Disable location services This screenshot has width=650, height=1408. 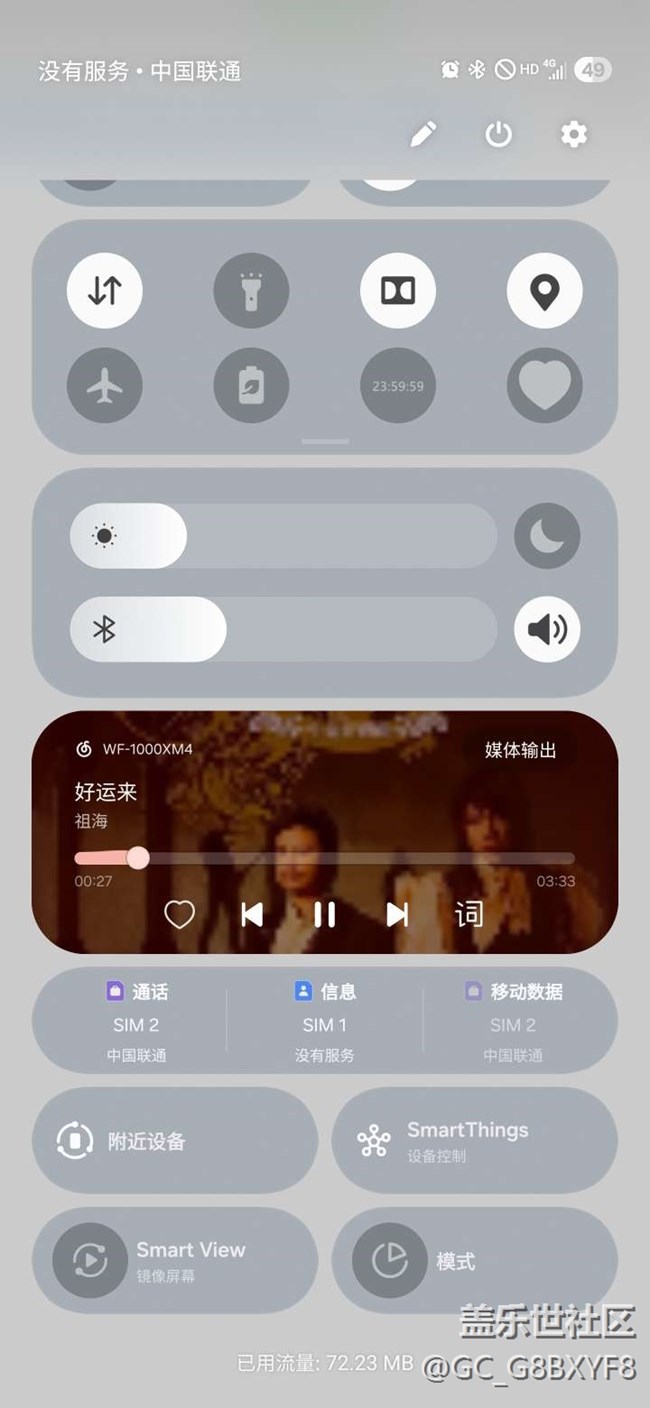[x=544, y=291]
